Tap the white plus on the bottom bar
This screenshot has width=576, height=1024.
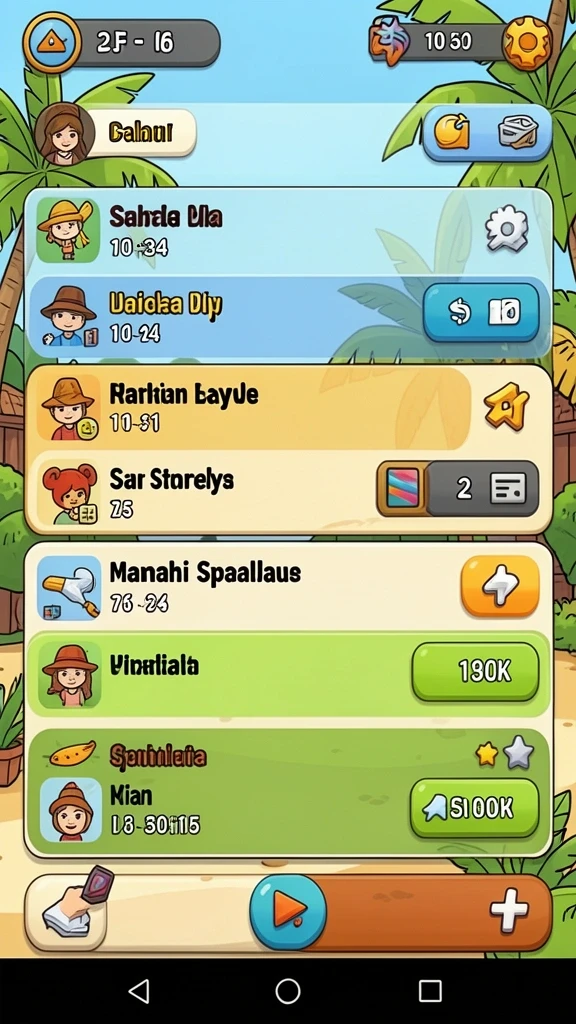[x=509, y=910]
